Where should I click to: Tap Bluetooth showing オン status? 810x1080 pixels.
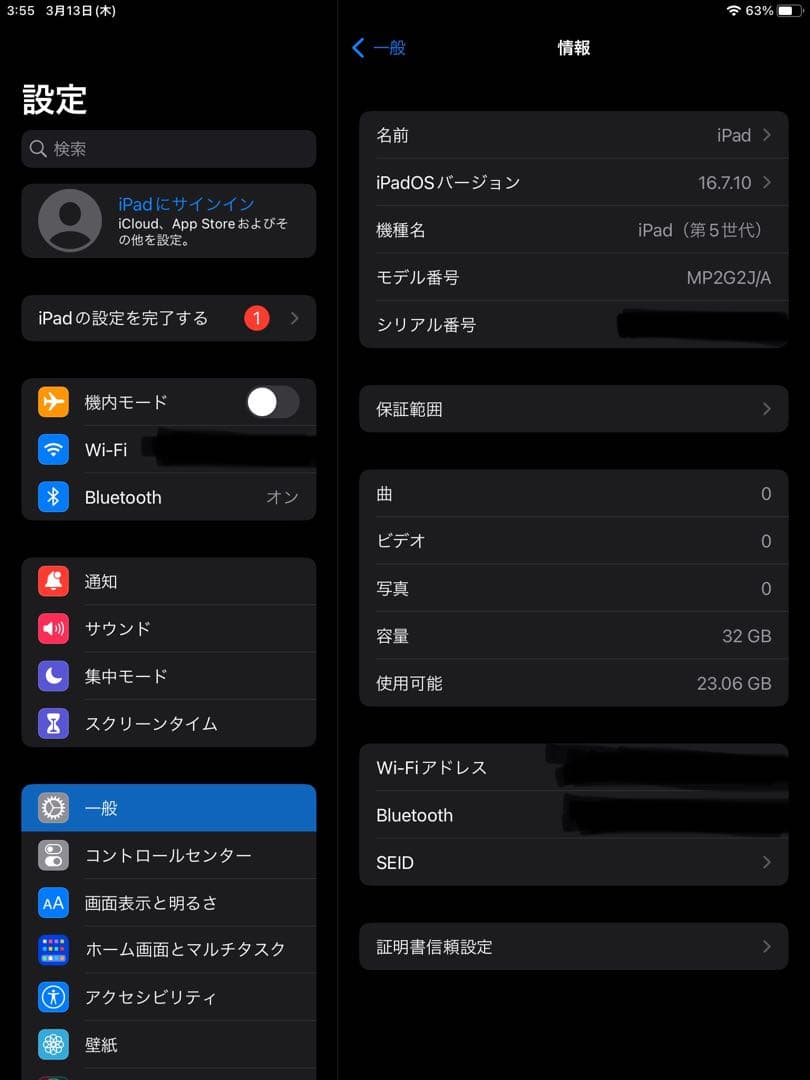click(x=168, y=497)
